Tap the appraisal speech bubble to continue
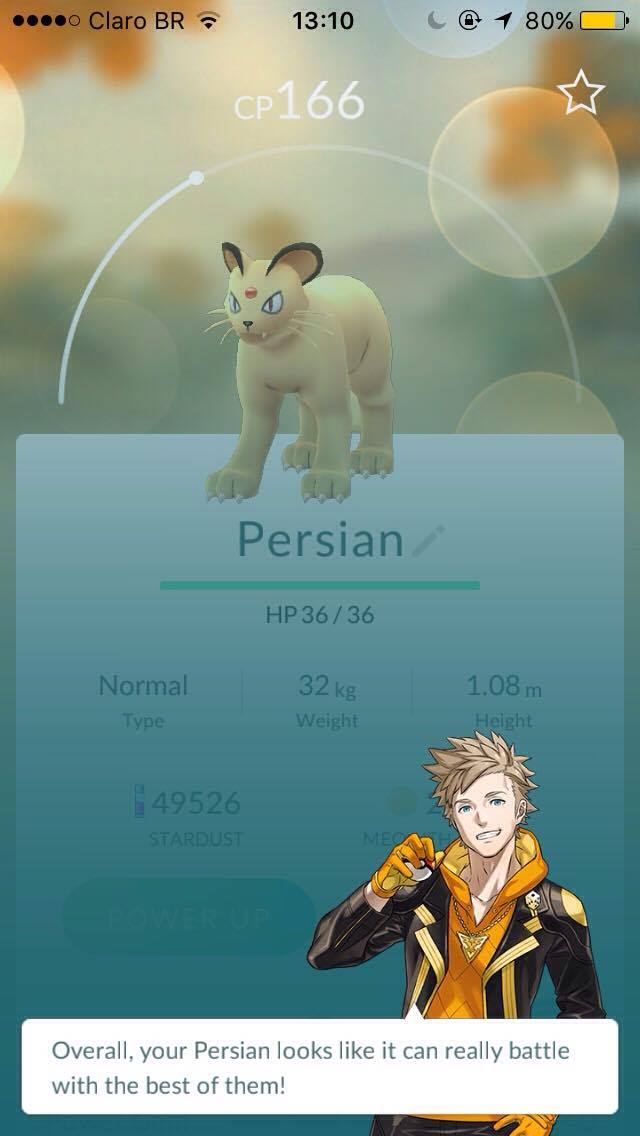 point(318,1066)
